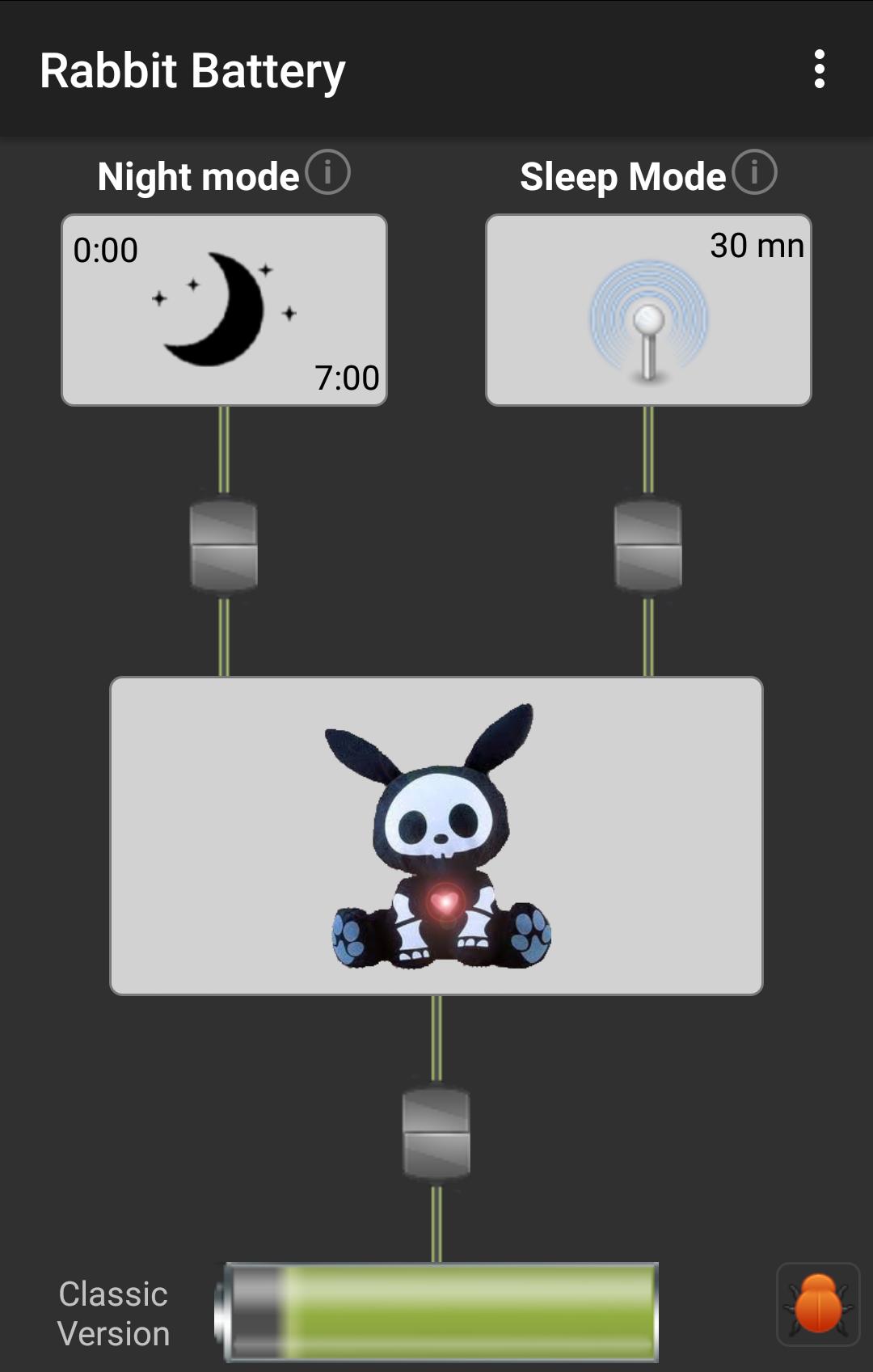Viewport: 873px width, 1372px height.
Task: Toggle the Night mode switch
Action: pos(224,546)
